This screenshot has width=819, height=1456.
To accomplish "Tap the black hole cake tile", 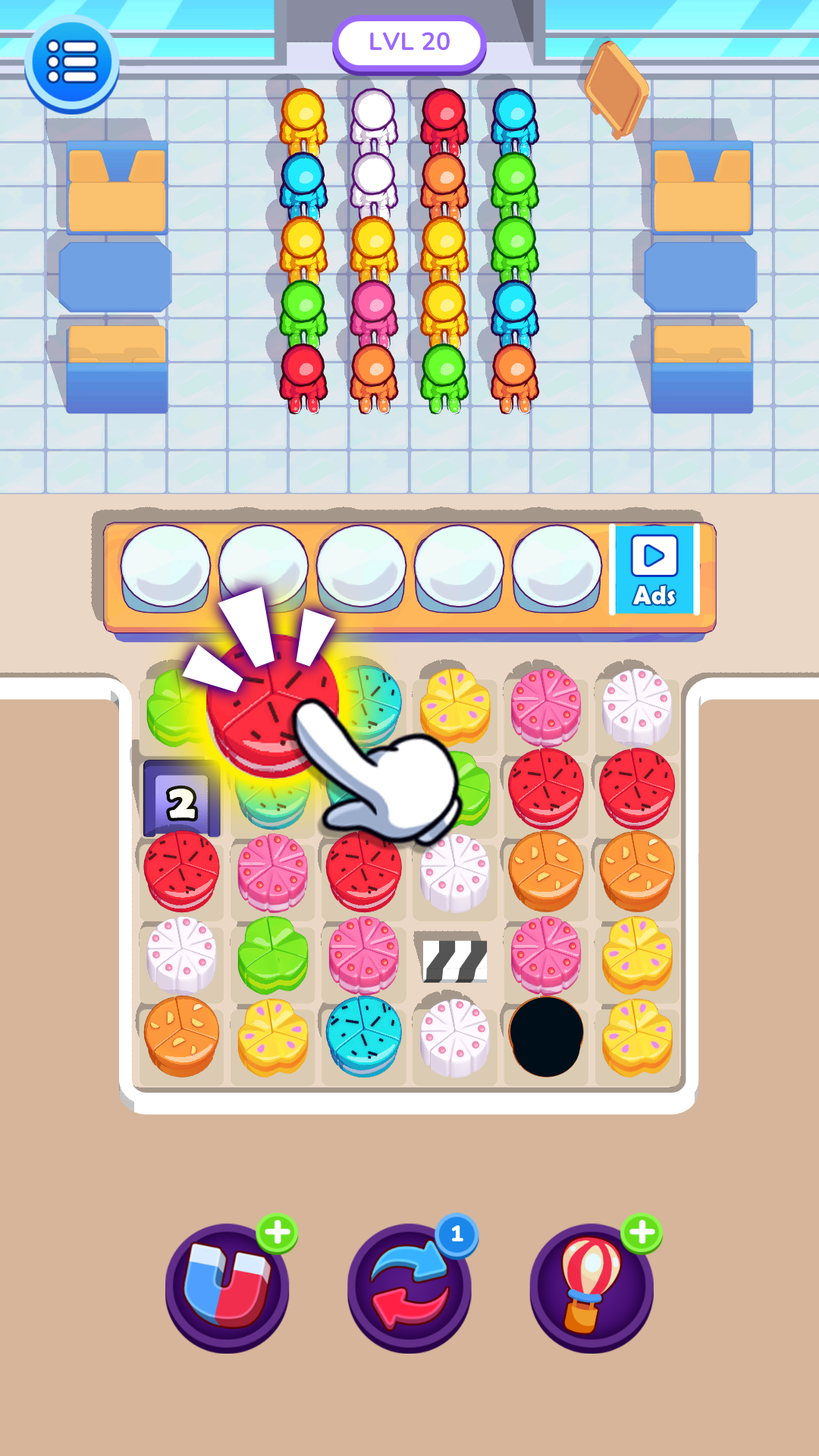I will point(546,1036).
